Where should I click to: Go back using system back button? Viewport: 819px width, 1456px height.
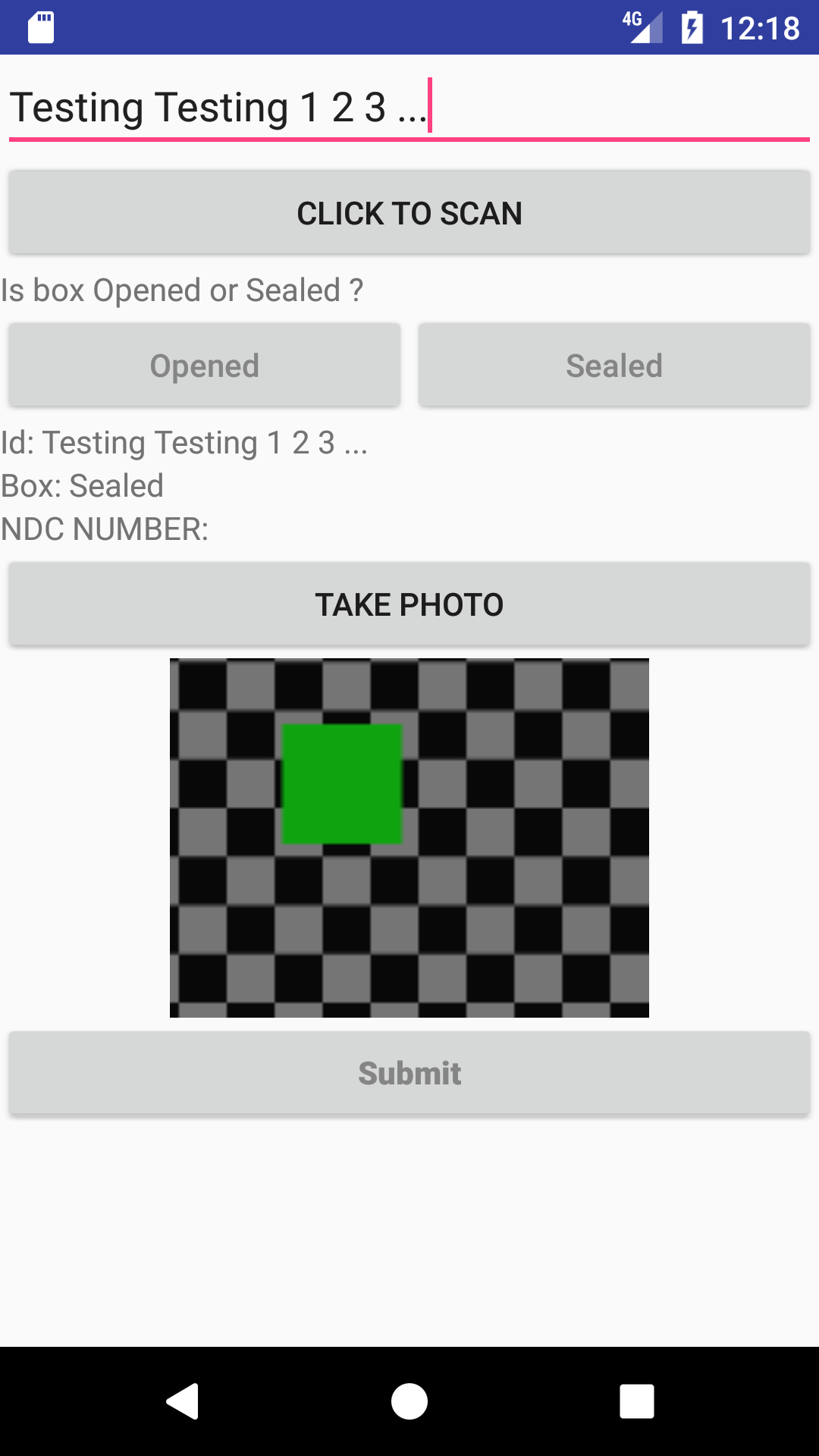(x=182, y=1401)
